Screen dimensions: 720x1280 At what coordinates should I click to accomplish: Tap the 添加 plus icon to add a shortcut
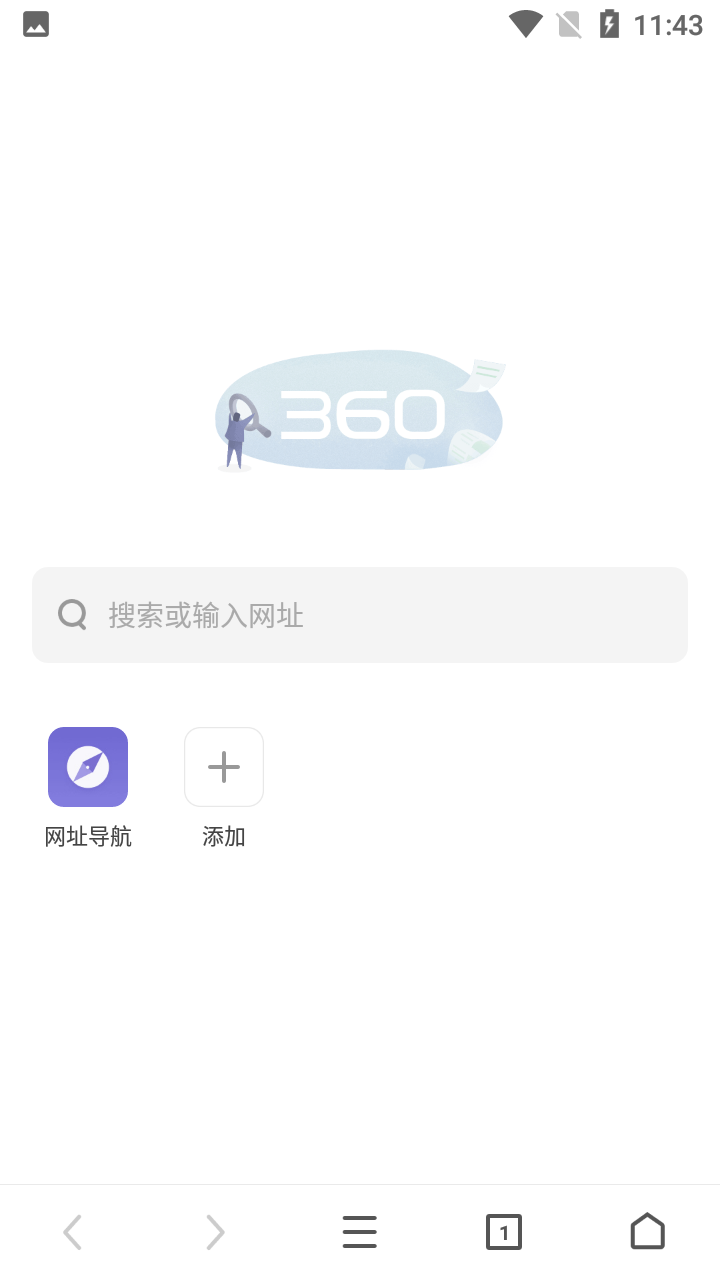(224, 767)
